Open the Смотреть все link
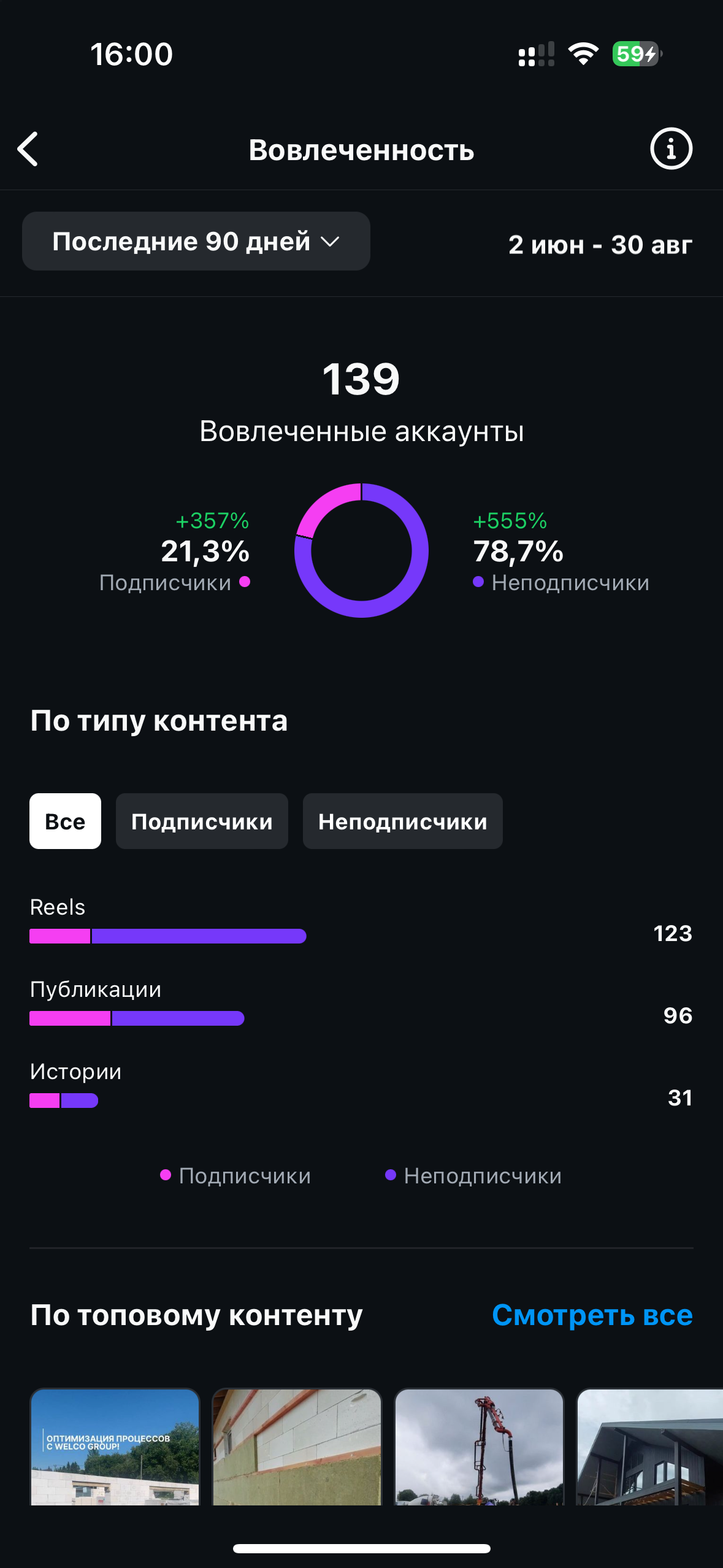 coord(592,1315)
